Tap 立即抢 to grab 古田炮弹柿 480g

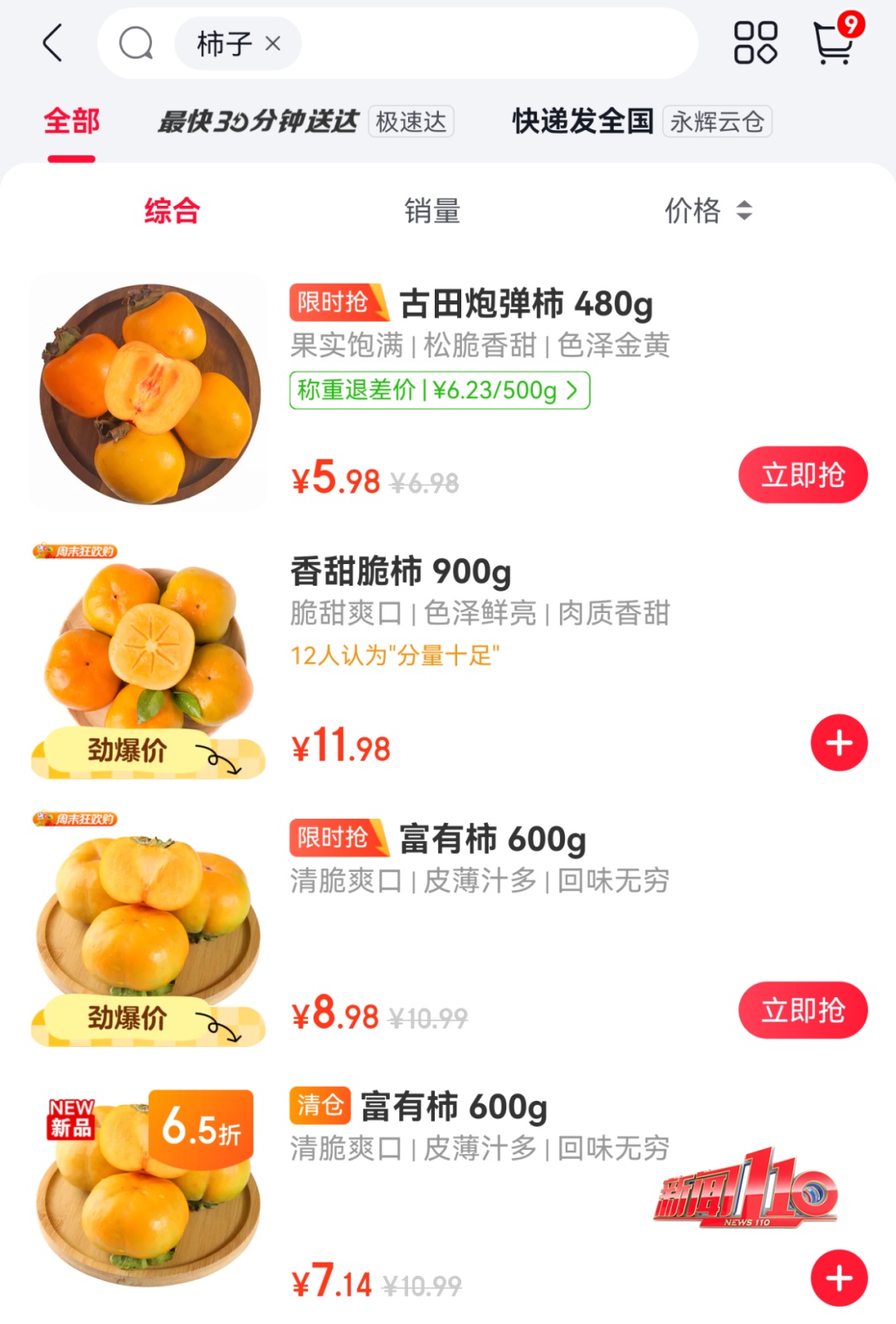[802, 475]
